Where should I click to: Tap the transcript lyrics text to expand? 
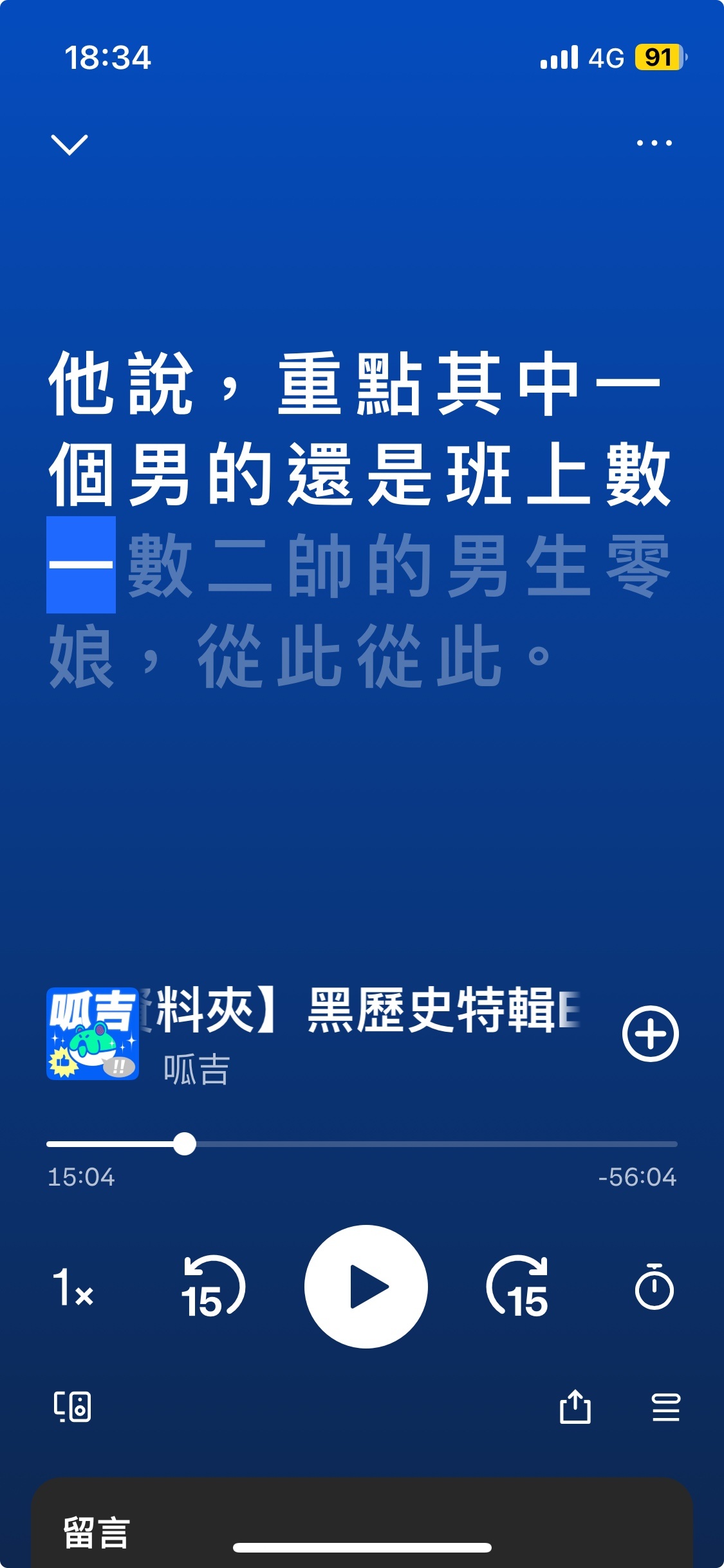click(x=360, y=518)
